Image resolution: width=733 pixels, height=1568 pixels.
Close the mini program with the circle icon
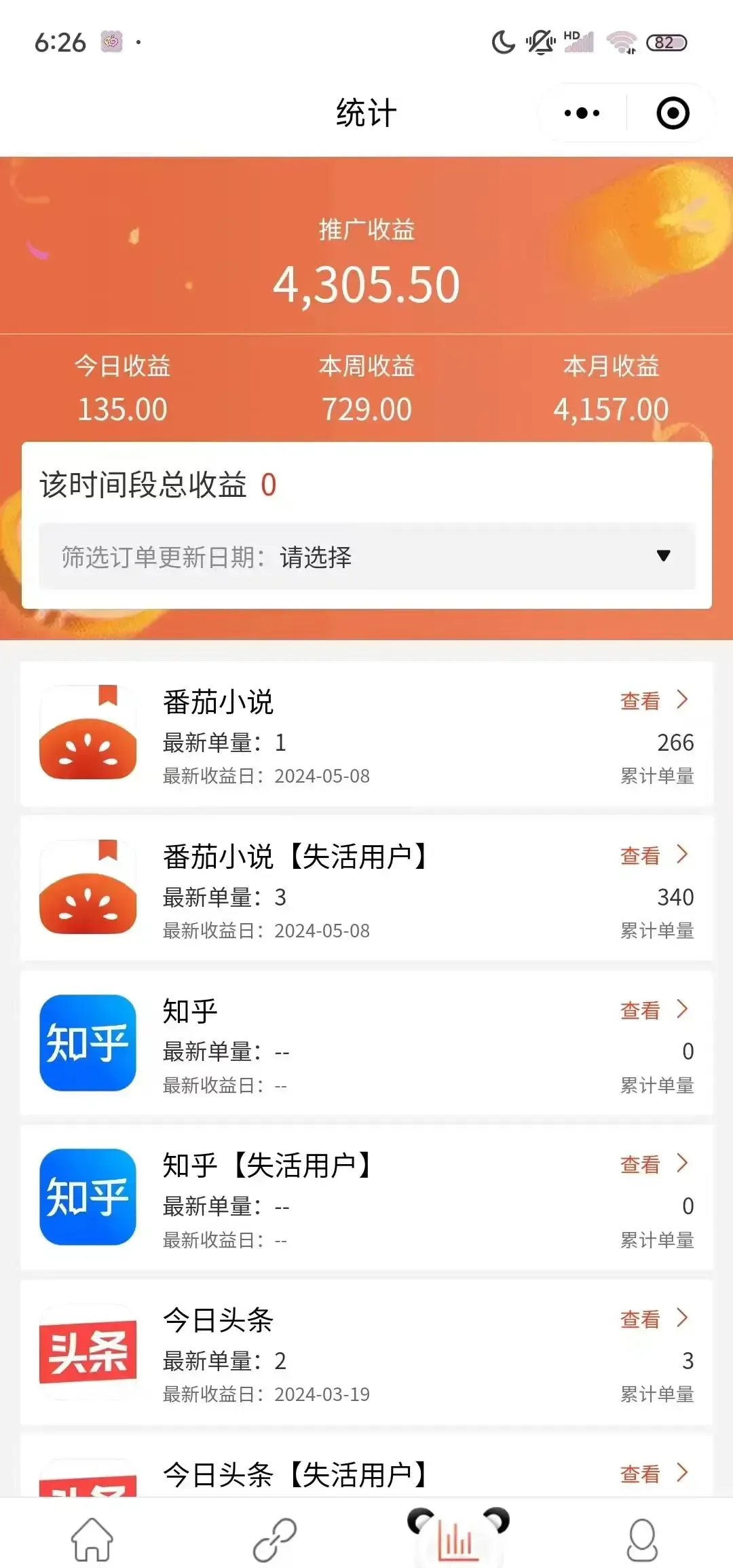coord(673,113)
